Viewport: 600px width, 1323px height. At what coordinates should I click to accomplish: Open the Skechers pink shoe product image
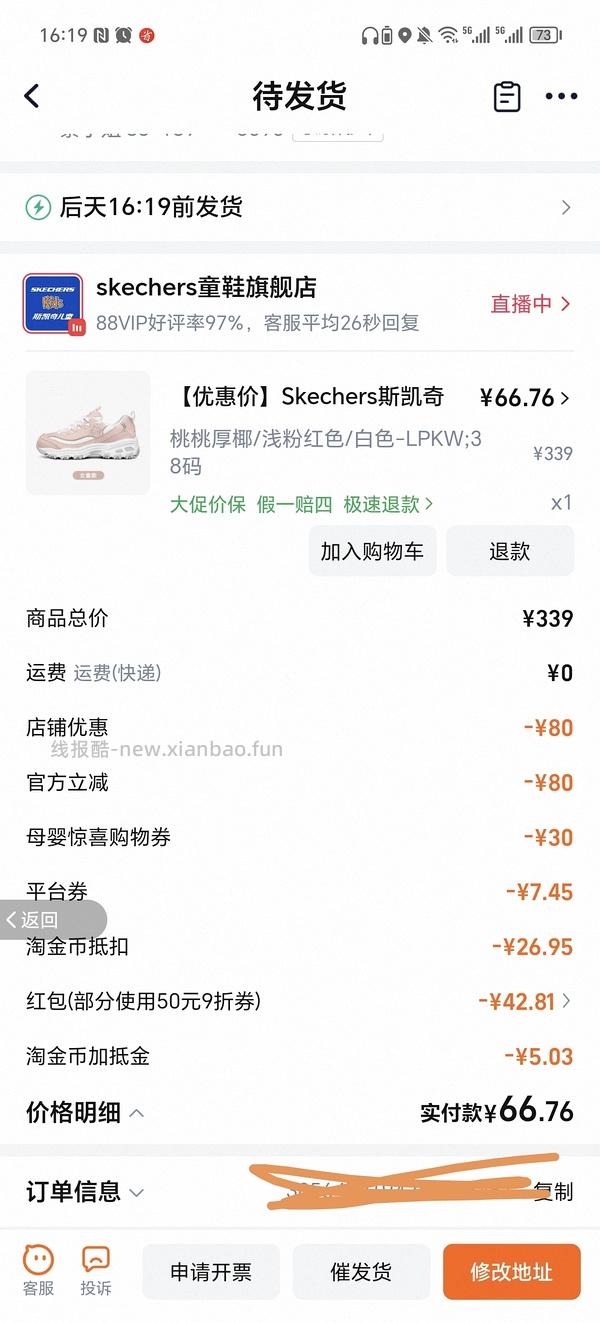(88, 433)
